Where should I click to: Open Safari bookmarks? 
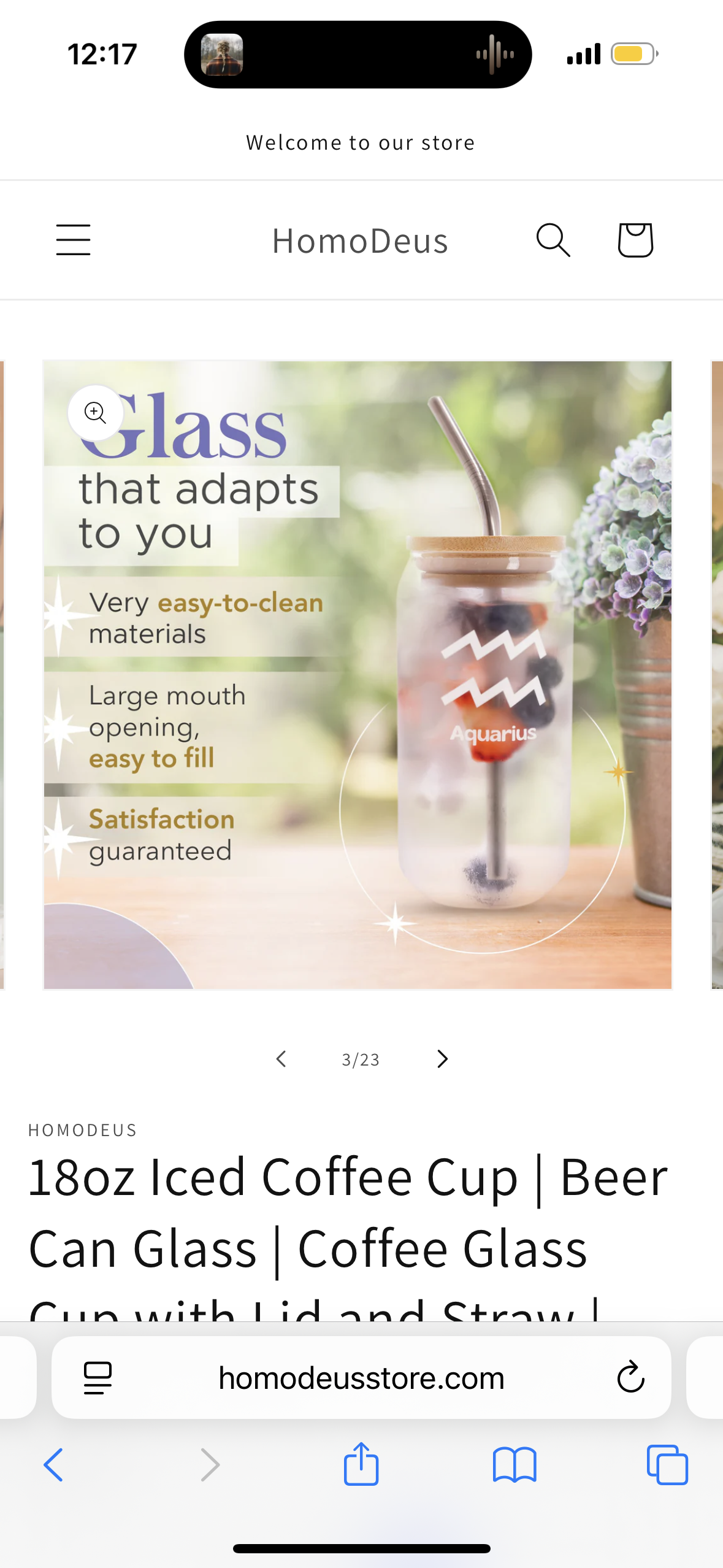point(514,1465)
